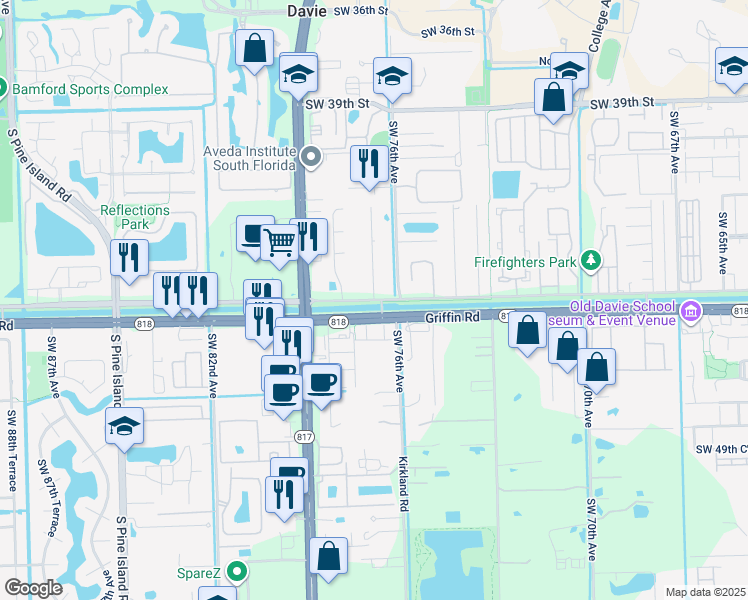Tap the SpareZ location pin
The width and height of the screenshot is (748, 600).
237,572
